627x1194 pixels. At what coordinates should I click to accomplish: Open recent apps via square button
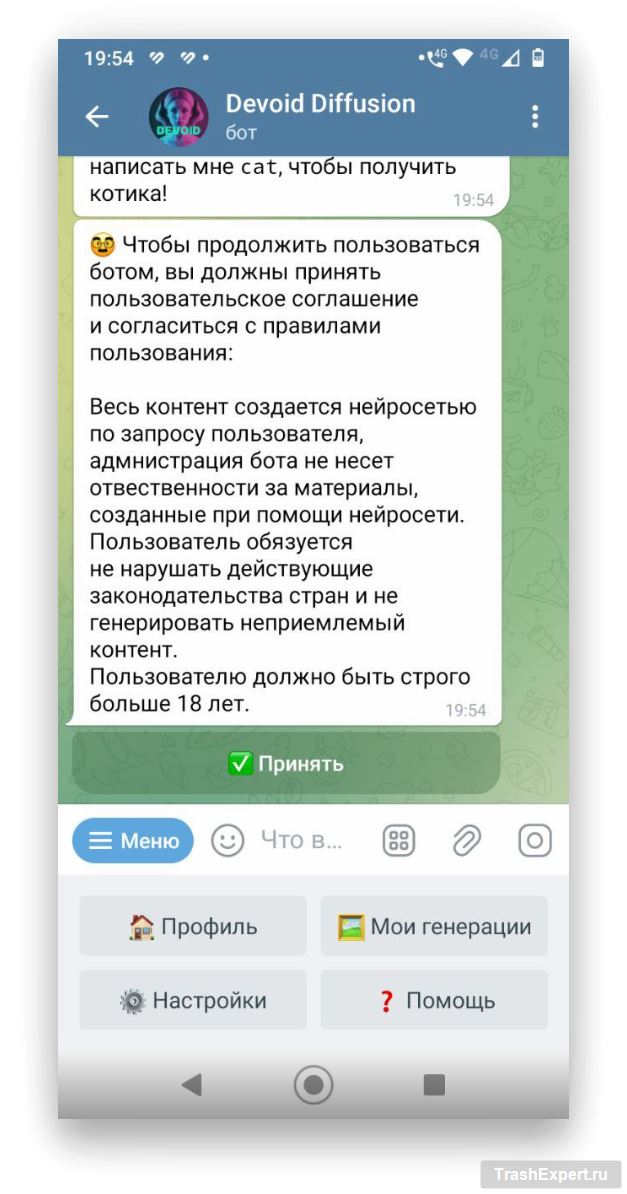point(434,1084)
